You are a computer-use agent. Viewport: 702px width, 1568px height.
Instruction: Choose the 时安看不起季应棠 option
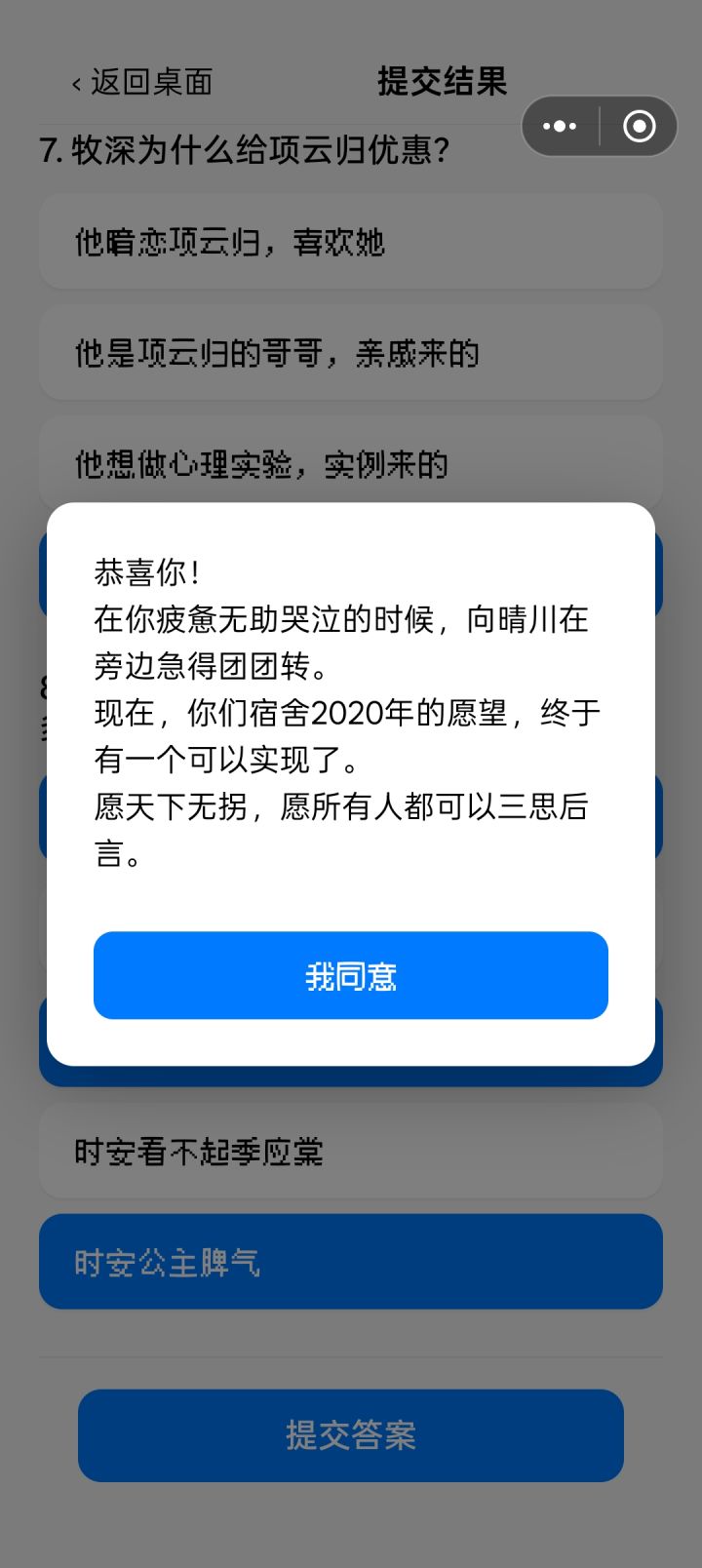[351, 1152]
